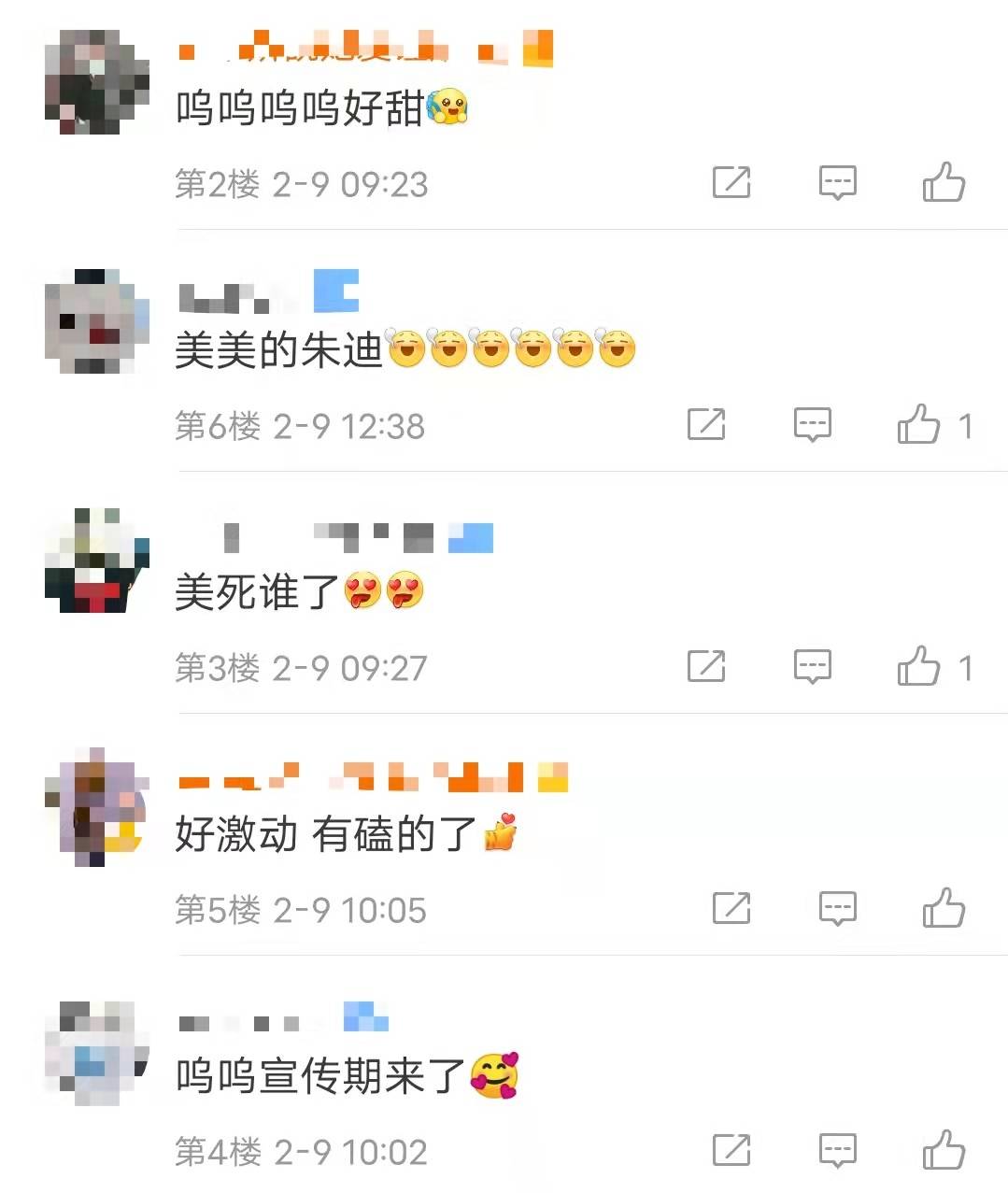Repost the 呜呜宣传期来了 comment
This screenshot has height=1193, width=1008.
(x=731, y=1150)
